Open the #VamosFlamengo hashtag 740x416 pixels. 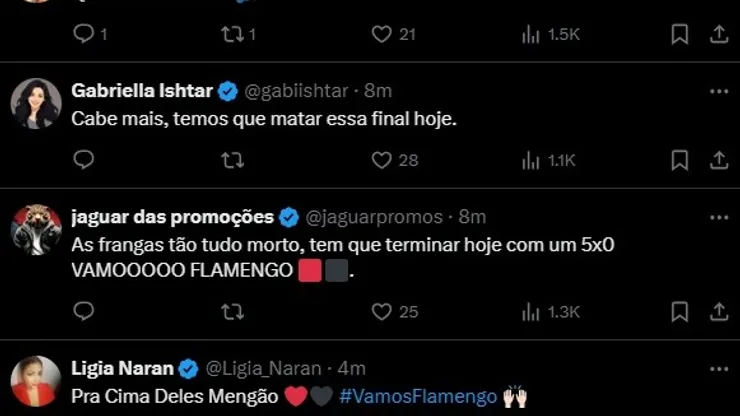coord(418,396)
